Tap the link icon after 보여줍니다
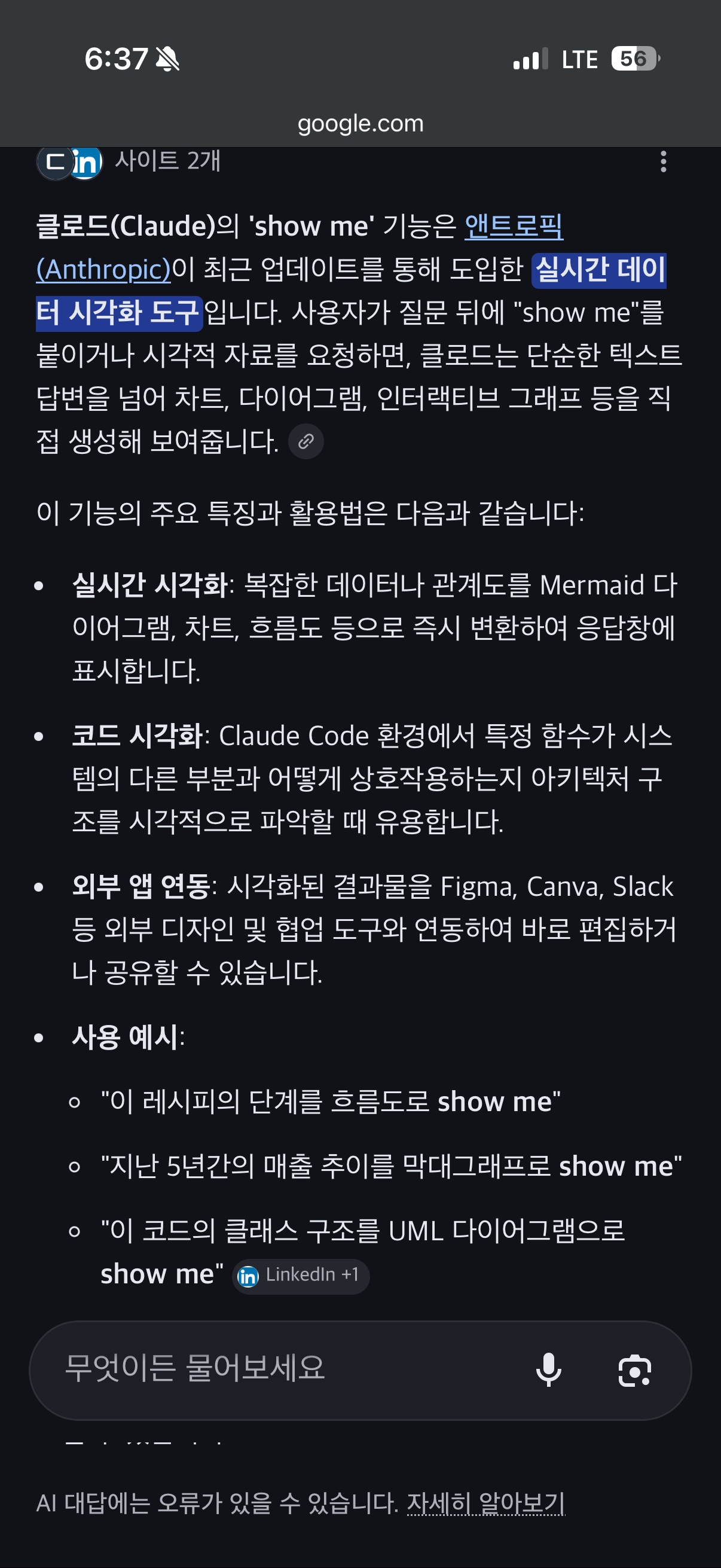This screenshot has width=721, height=1568. point(306,441)
